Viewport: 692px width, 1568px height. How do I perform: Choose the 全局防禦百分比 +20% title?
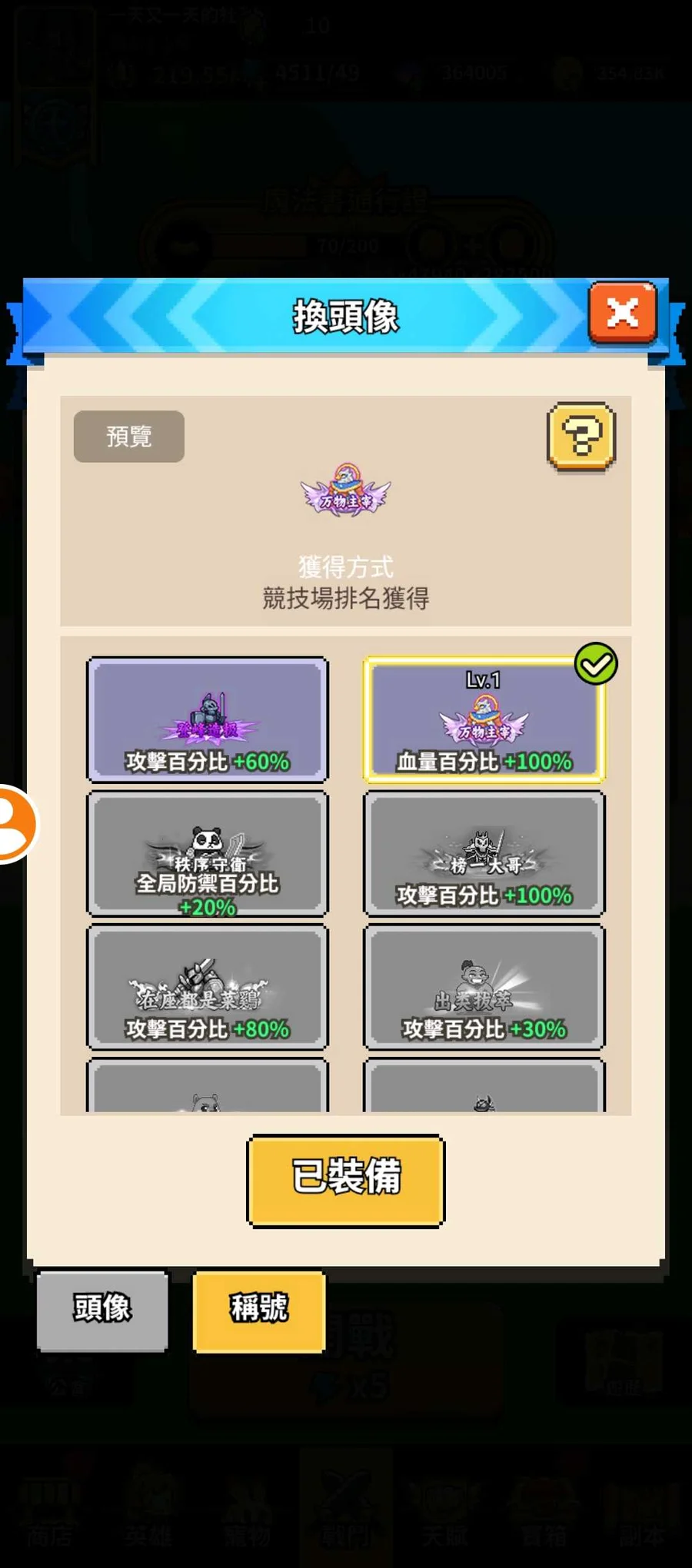click(x=208, y=854)
